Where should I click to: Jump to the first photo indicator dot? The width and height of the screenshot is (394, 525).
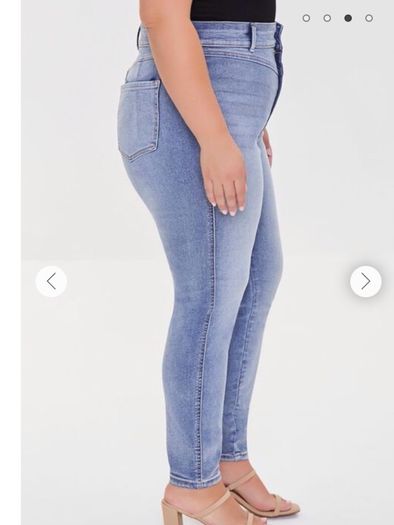(x=306, y=18)
